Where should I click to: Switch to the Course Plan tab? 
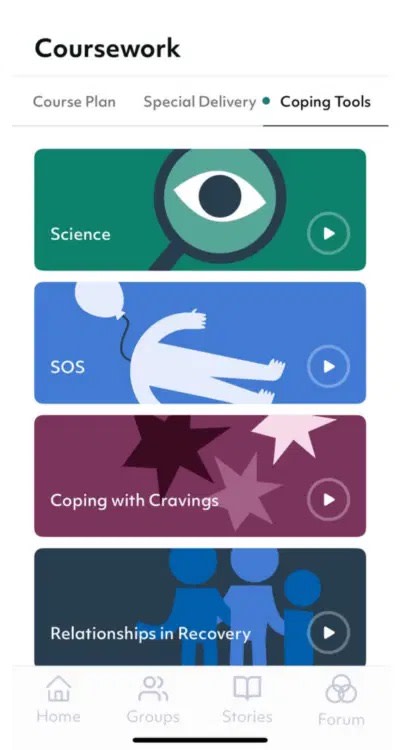(74, 102)
